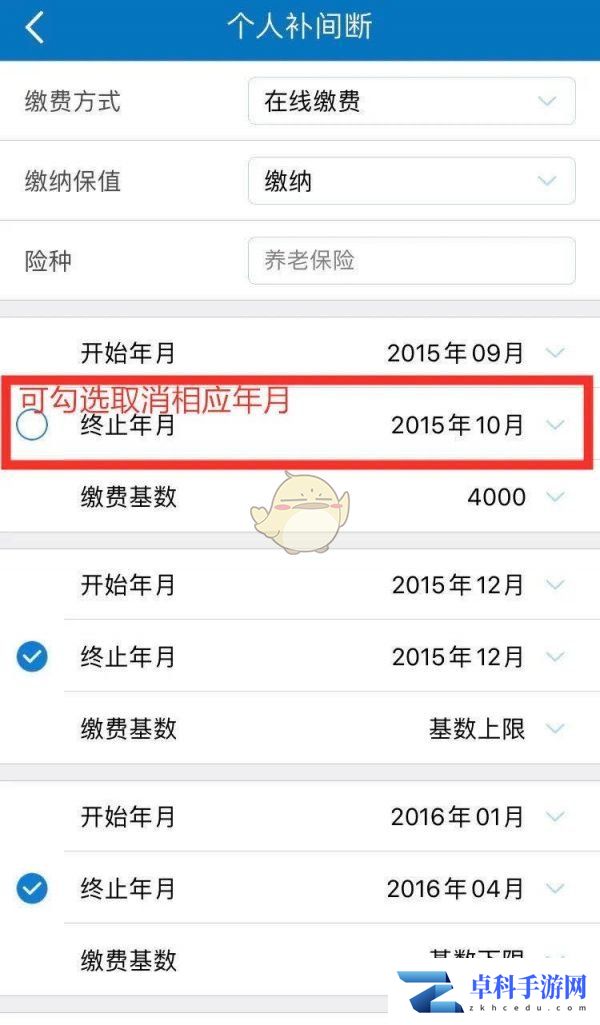The image size is (600, 1025).
Task: Go back using the top-left arrow
Action: (x=35, y=28)
